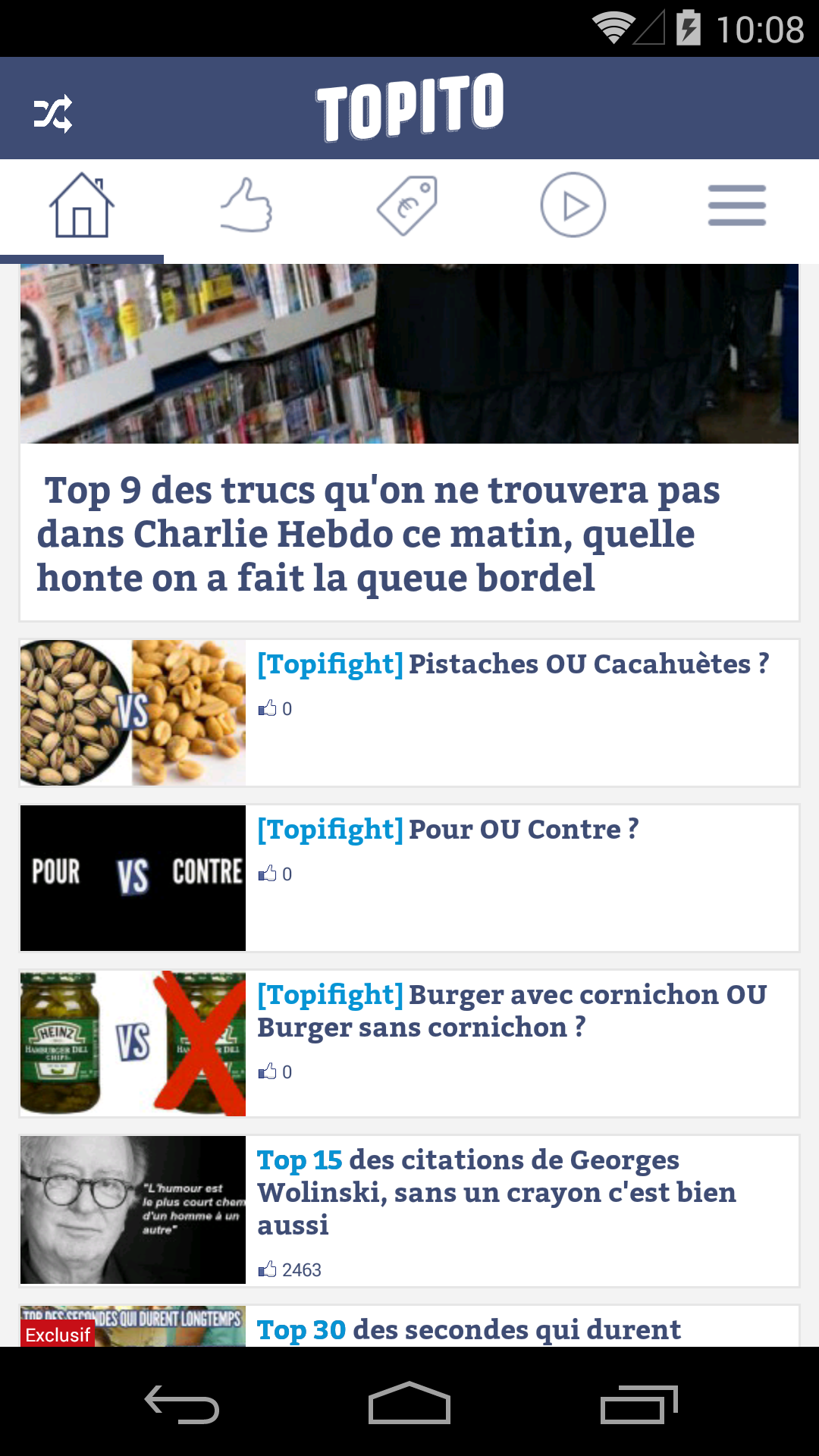Read Top 15 citations de Georges Wolinski
819x1456 pixels.
[x=409, y=1210]
